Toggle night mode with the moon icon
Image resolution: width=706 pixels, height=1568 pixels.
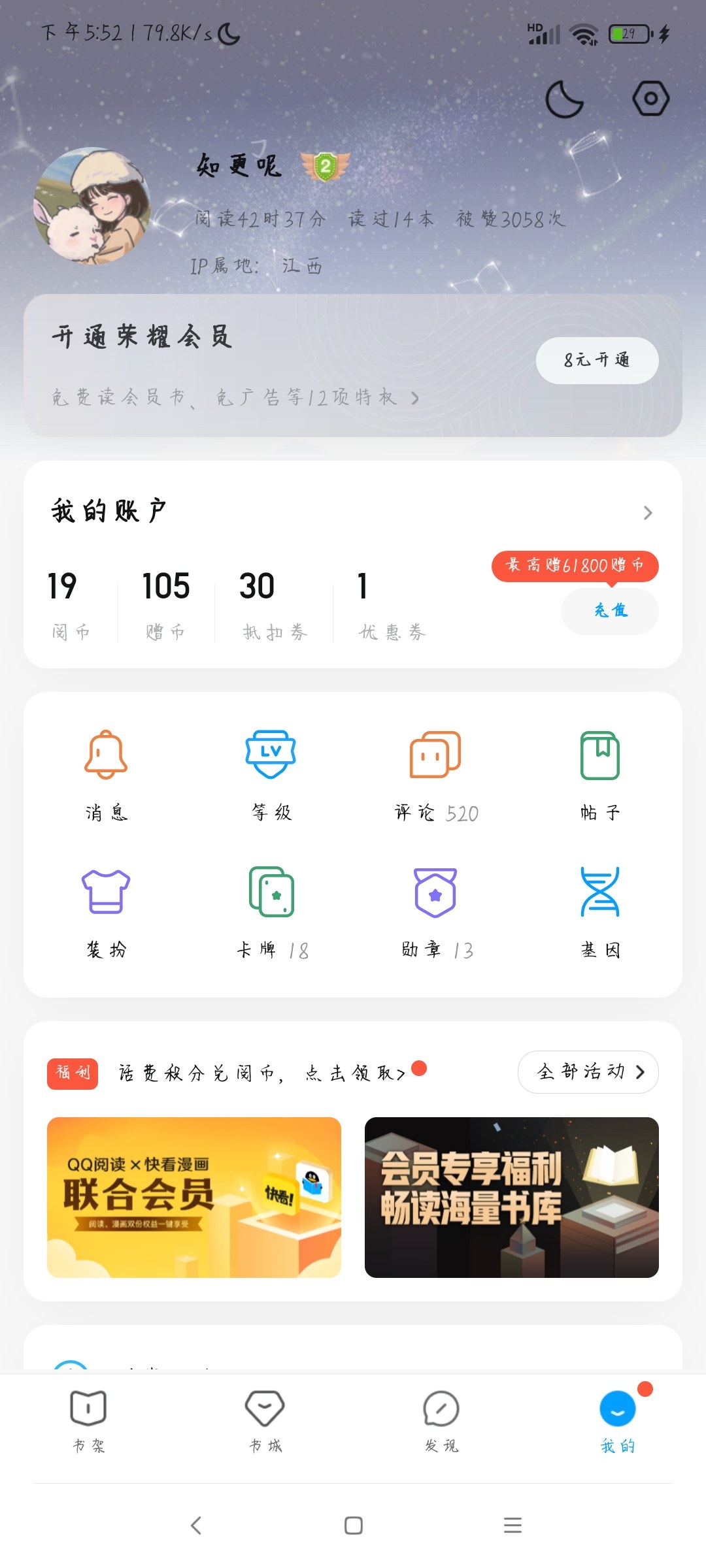[564, 99]
